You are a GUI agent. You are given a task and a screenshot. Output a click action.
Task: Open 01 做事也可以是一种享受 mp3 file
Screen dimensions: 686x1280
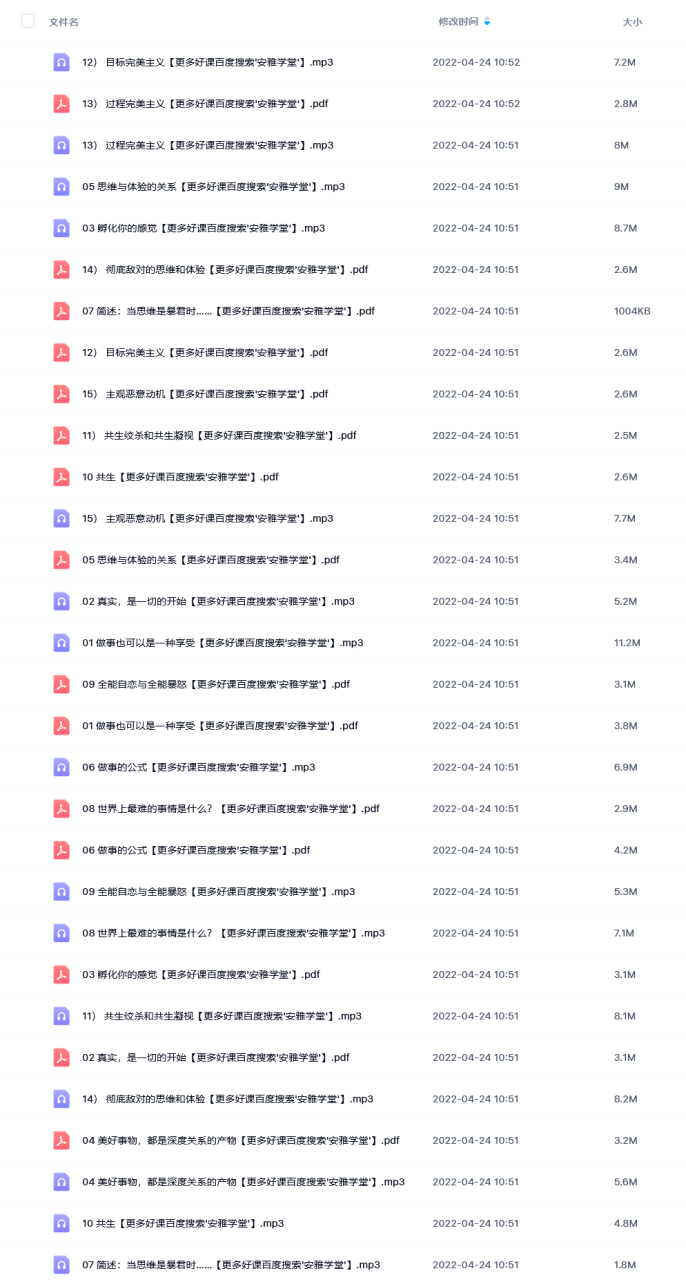pos(223,643)
